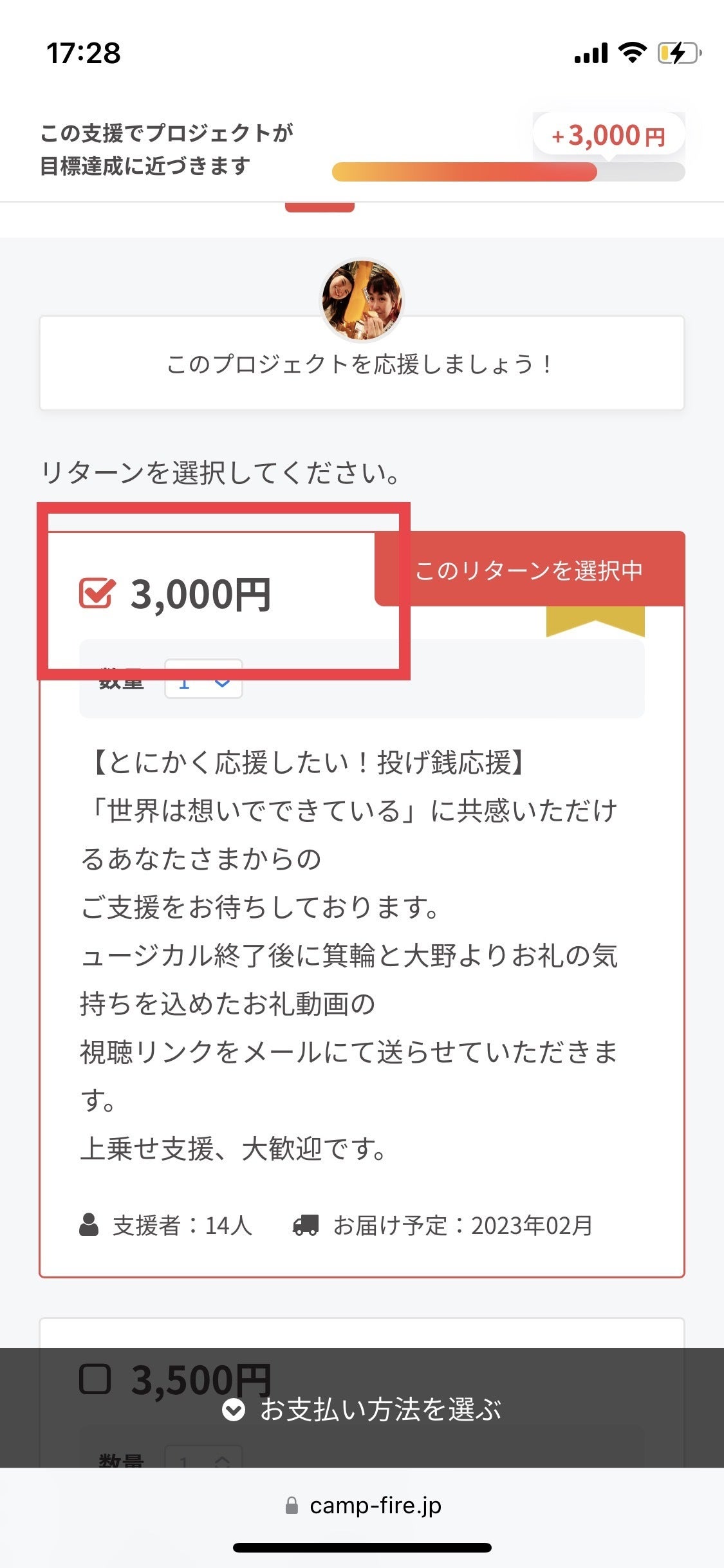Select the 3,500円 return checkbox
Viewport: 724px width, 1568px height.
pos(95,1379)
